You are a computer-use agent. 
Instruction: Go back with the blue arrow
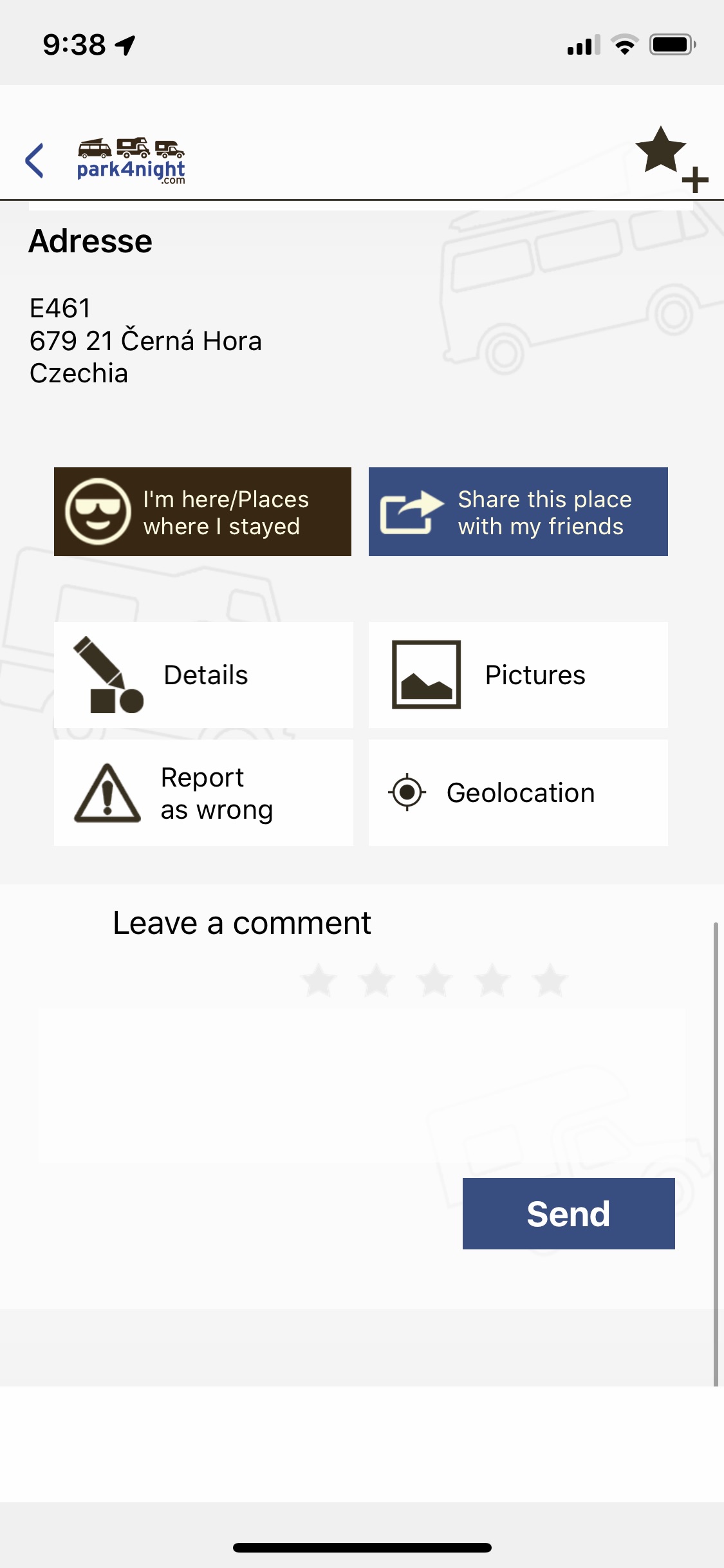tap(35, 160)
